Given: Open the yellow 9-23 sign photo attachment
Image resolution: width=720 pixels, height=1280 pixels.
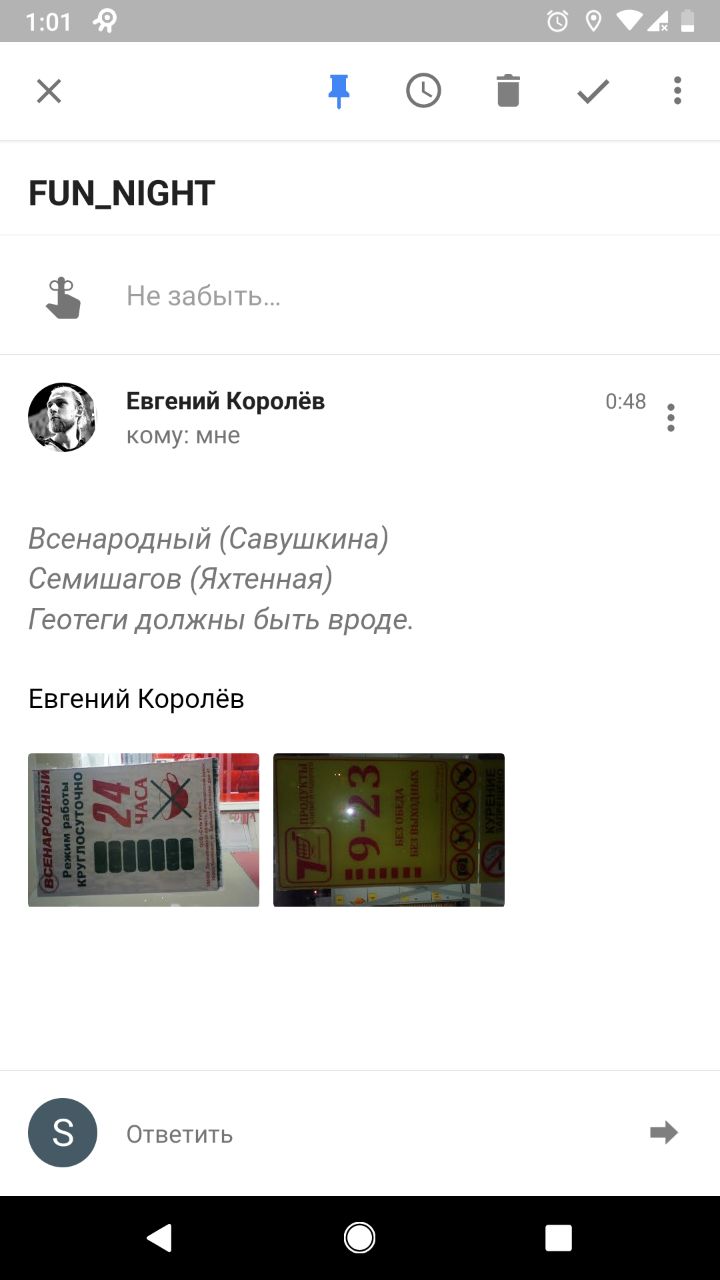Looking at the screenshot, I should point(389,830).
